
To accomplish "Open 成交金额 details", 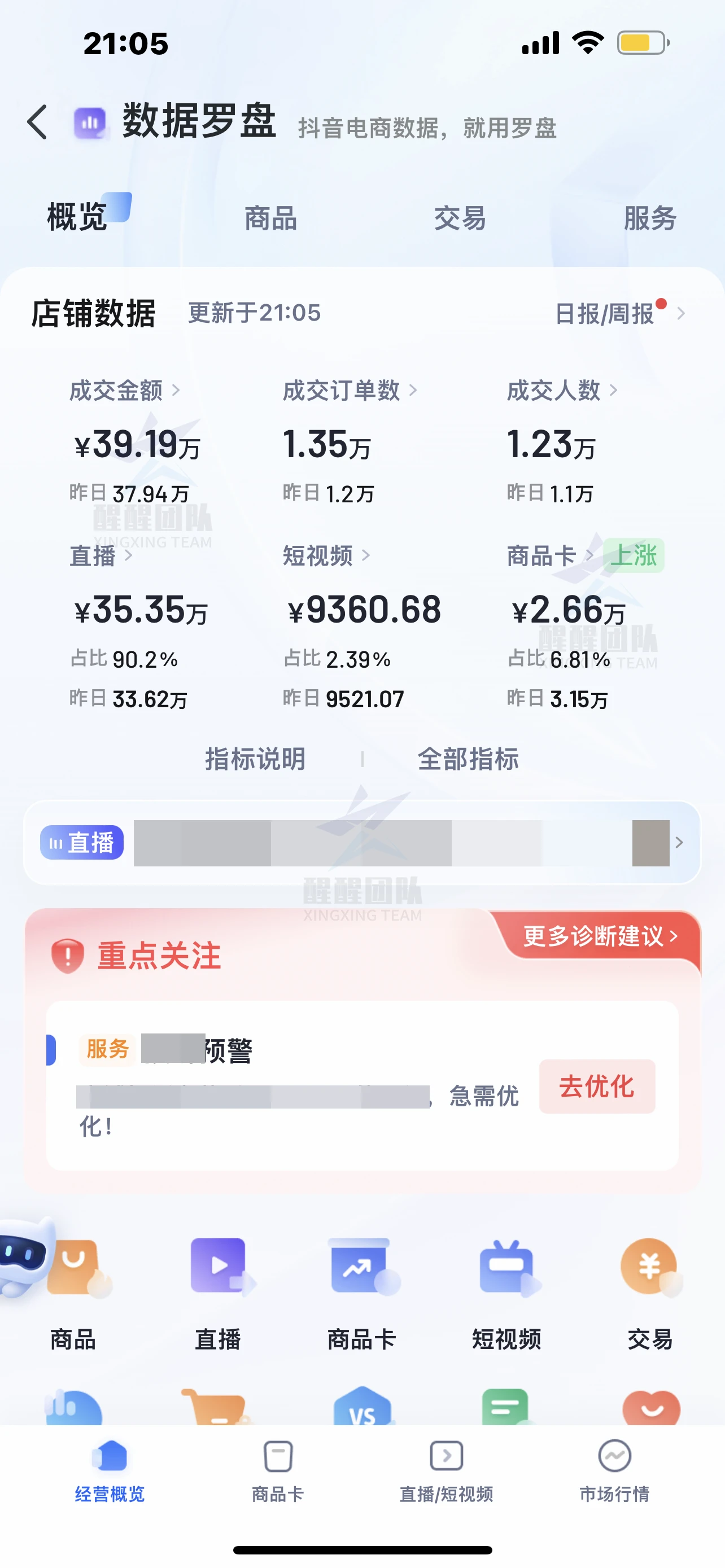I will point(125,390).
